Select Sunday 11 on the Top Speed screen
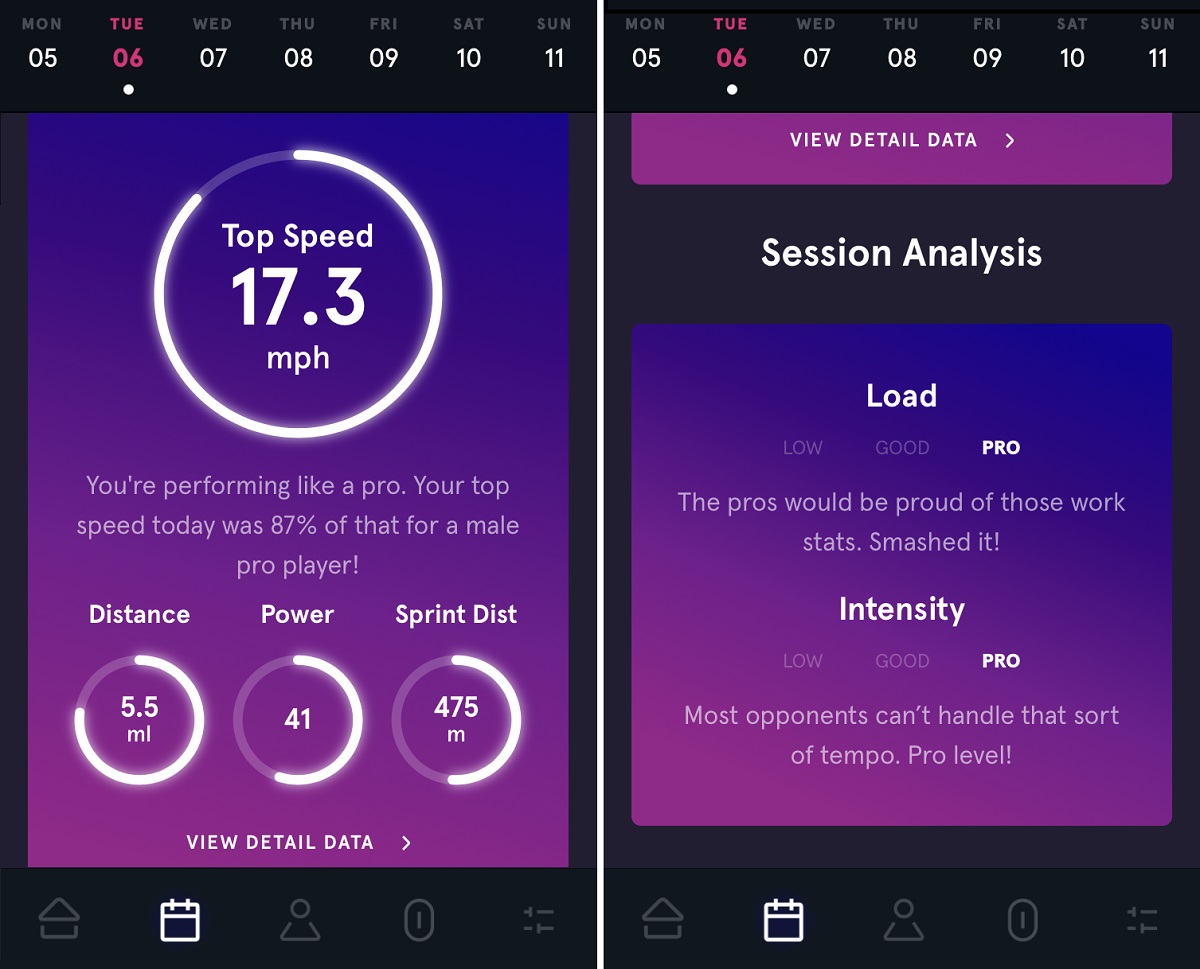The width and height of the screenshot is (1200, 969). (555, 45)
